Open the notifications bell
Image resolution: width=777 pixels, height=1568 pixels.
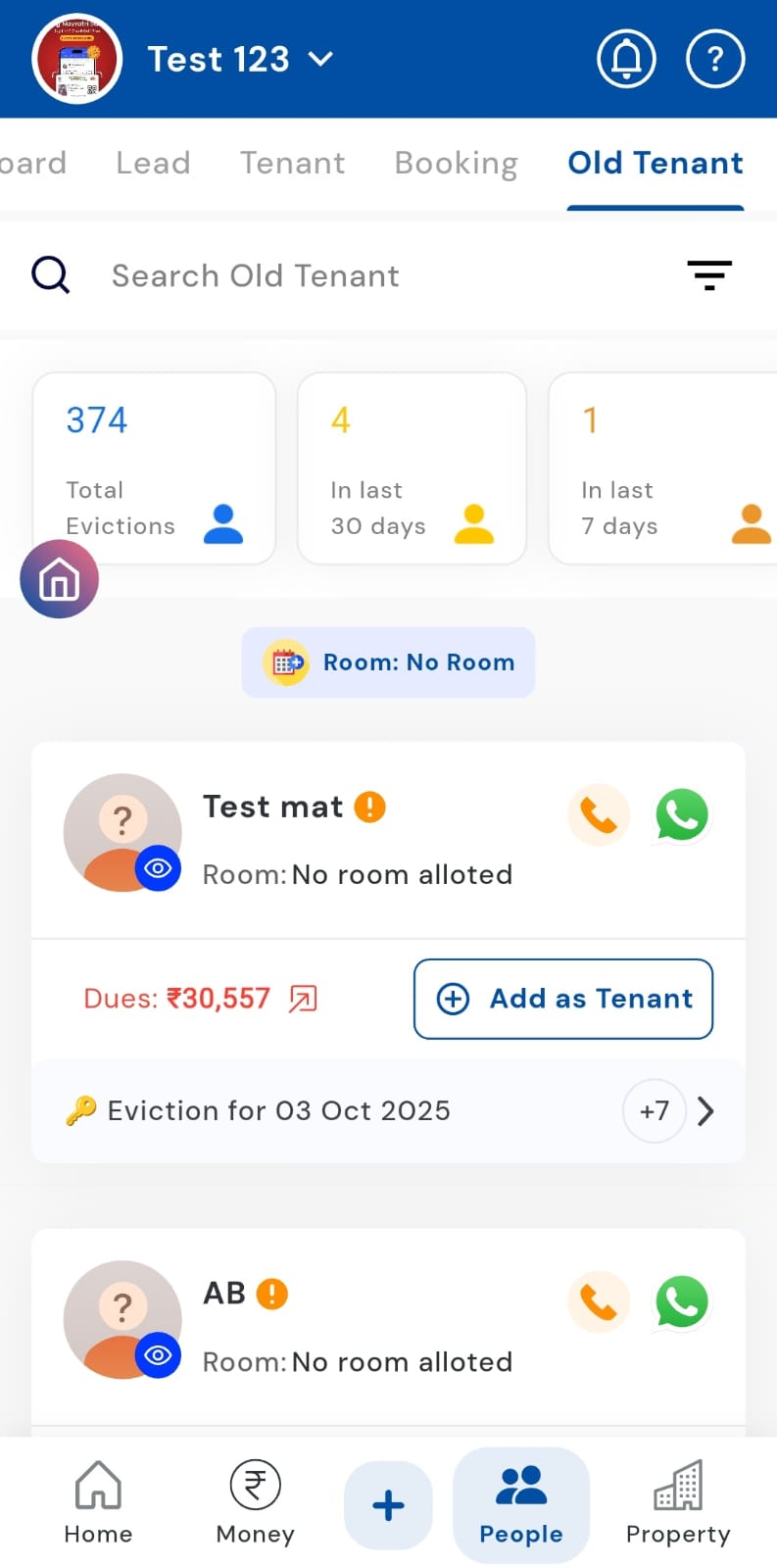tap(626, 59)
